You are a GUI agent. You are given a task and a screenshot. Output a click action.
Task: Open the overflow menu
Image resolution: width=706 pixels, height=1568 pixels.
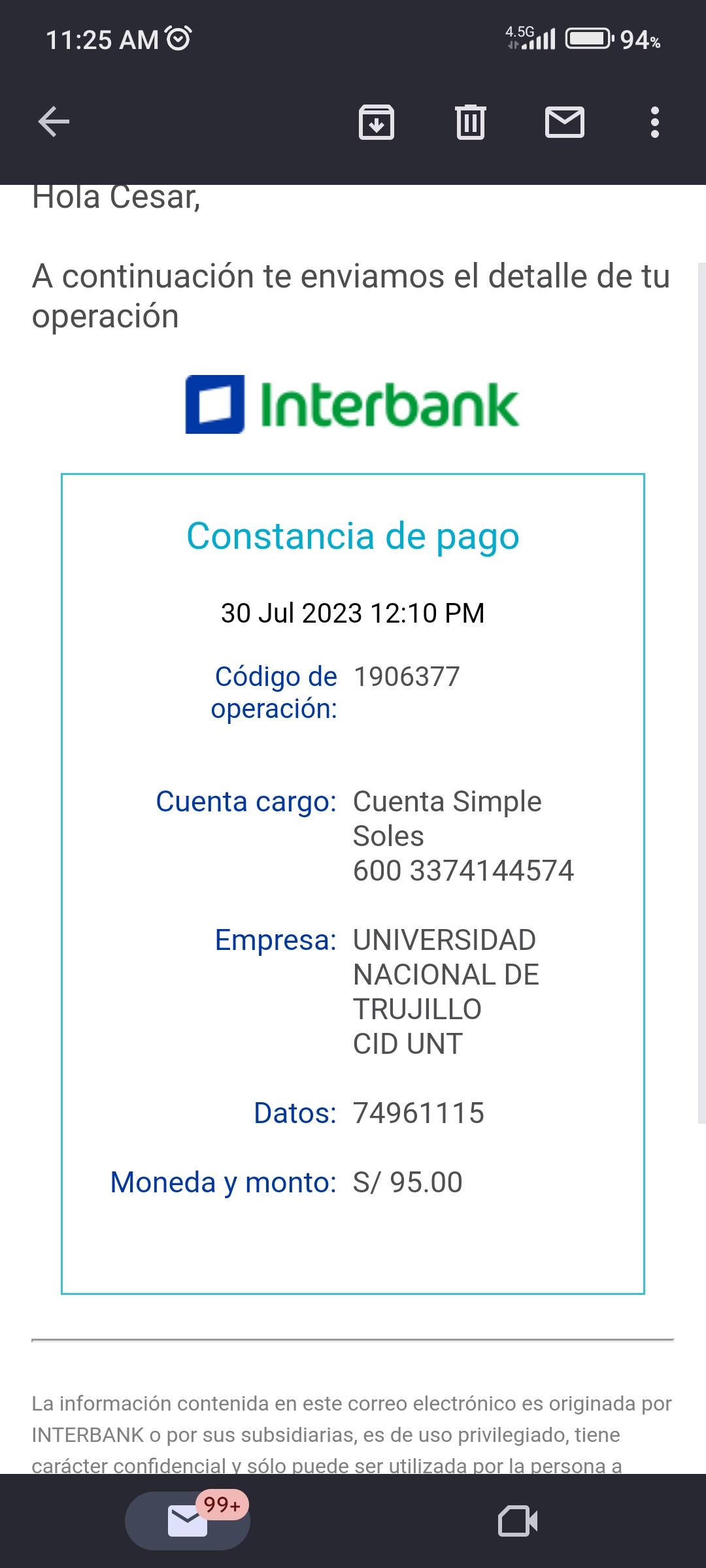coord(654,122)
